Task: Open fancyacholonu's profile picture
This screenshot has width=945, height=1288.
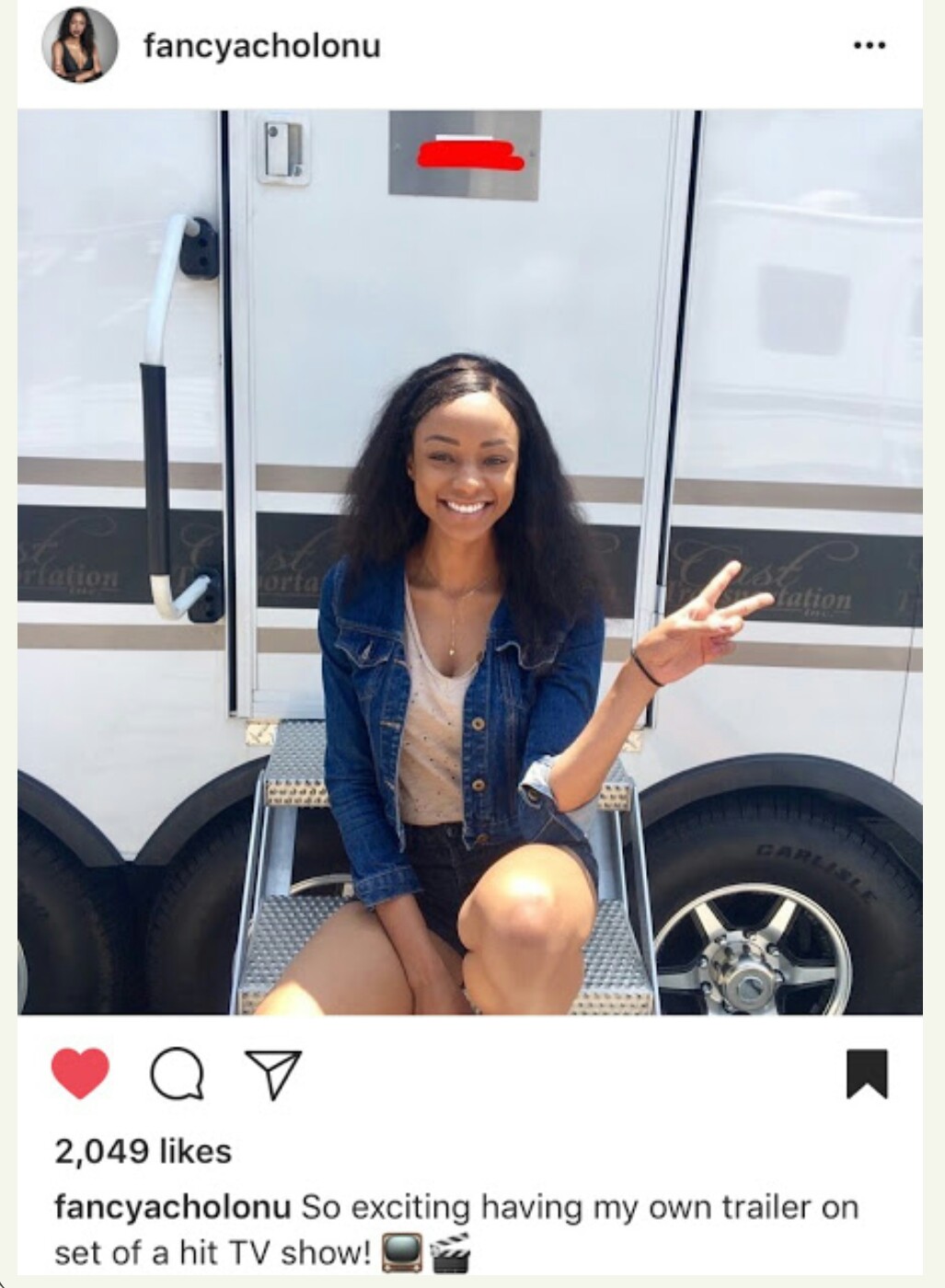Action: coord(80,46)
